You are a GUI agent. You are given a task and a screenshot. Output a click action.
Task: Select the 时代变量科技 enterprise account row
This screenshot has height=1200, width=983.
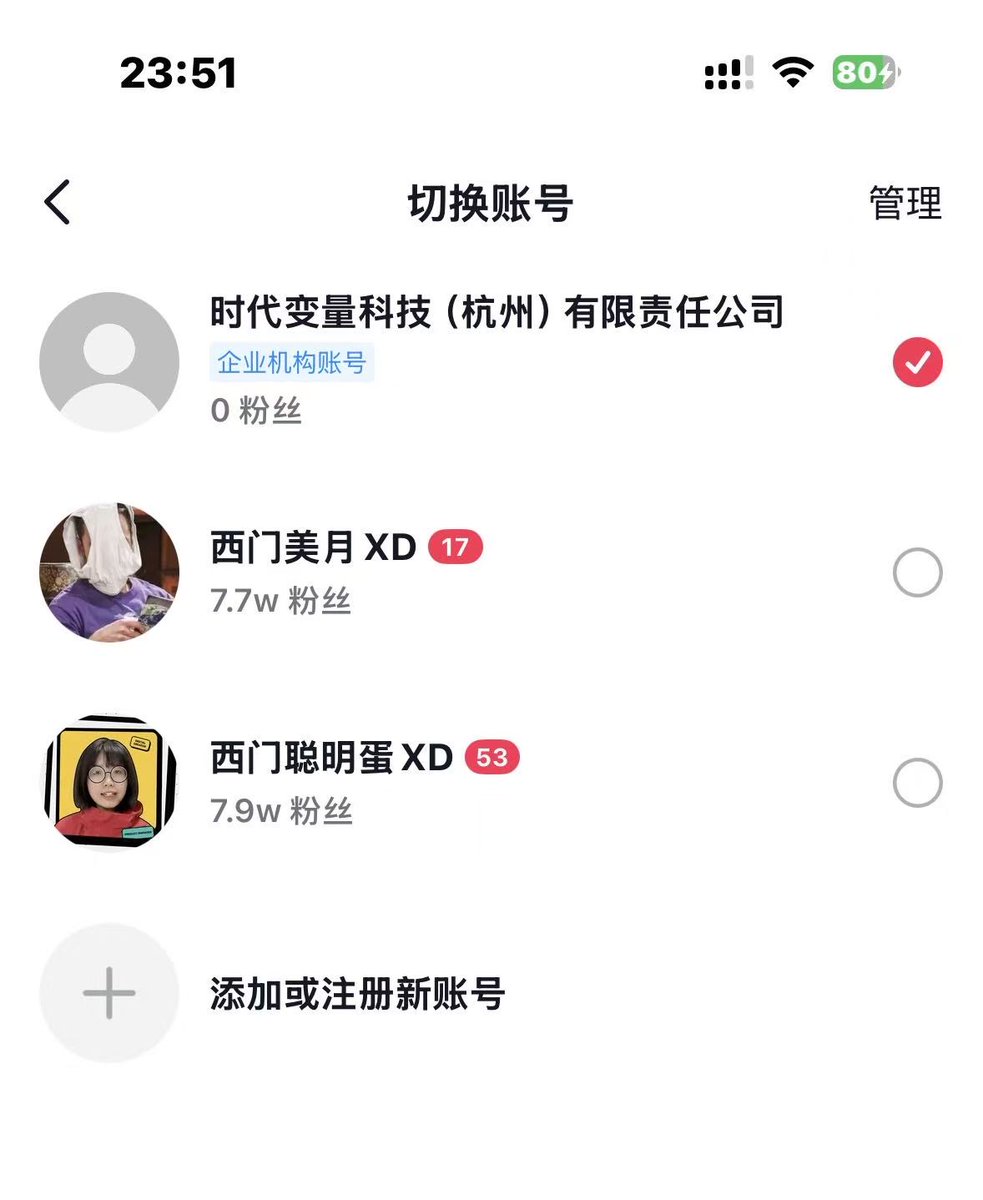[491, 362]
